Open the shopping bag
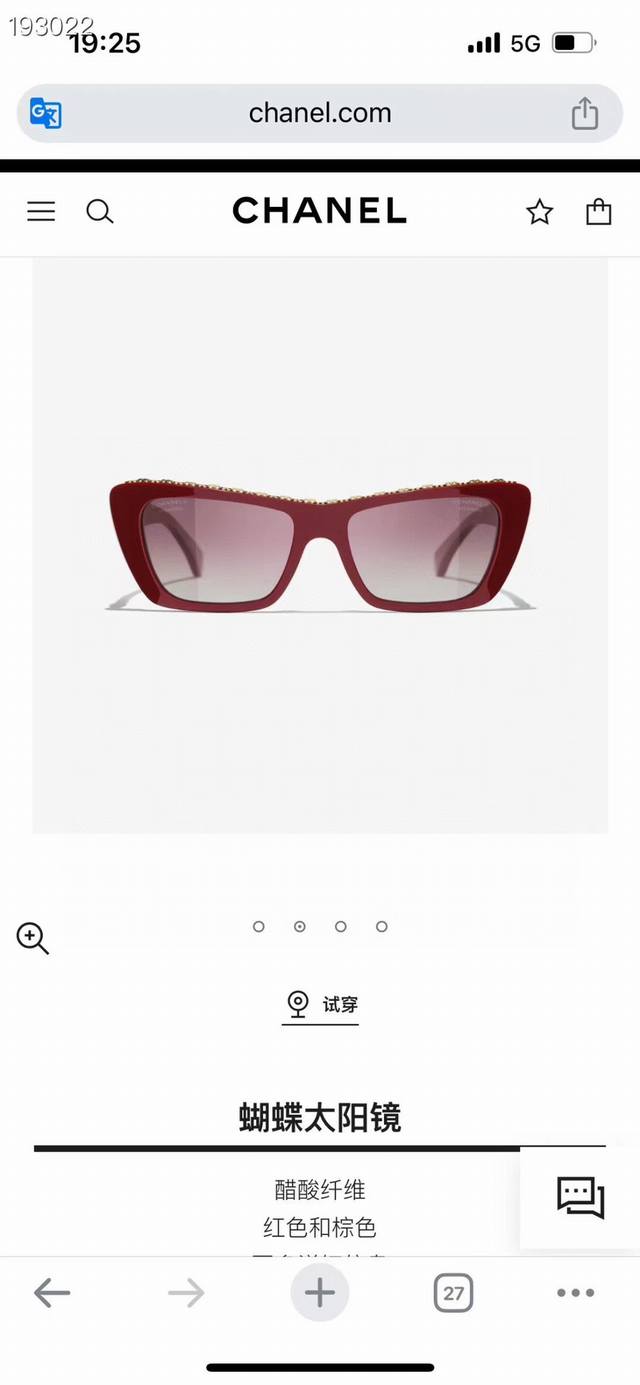 [x=598, y=211]
